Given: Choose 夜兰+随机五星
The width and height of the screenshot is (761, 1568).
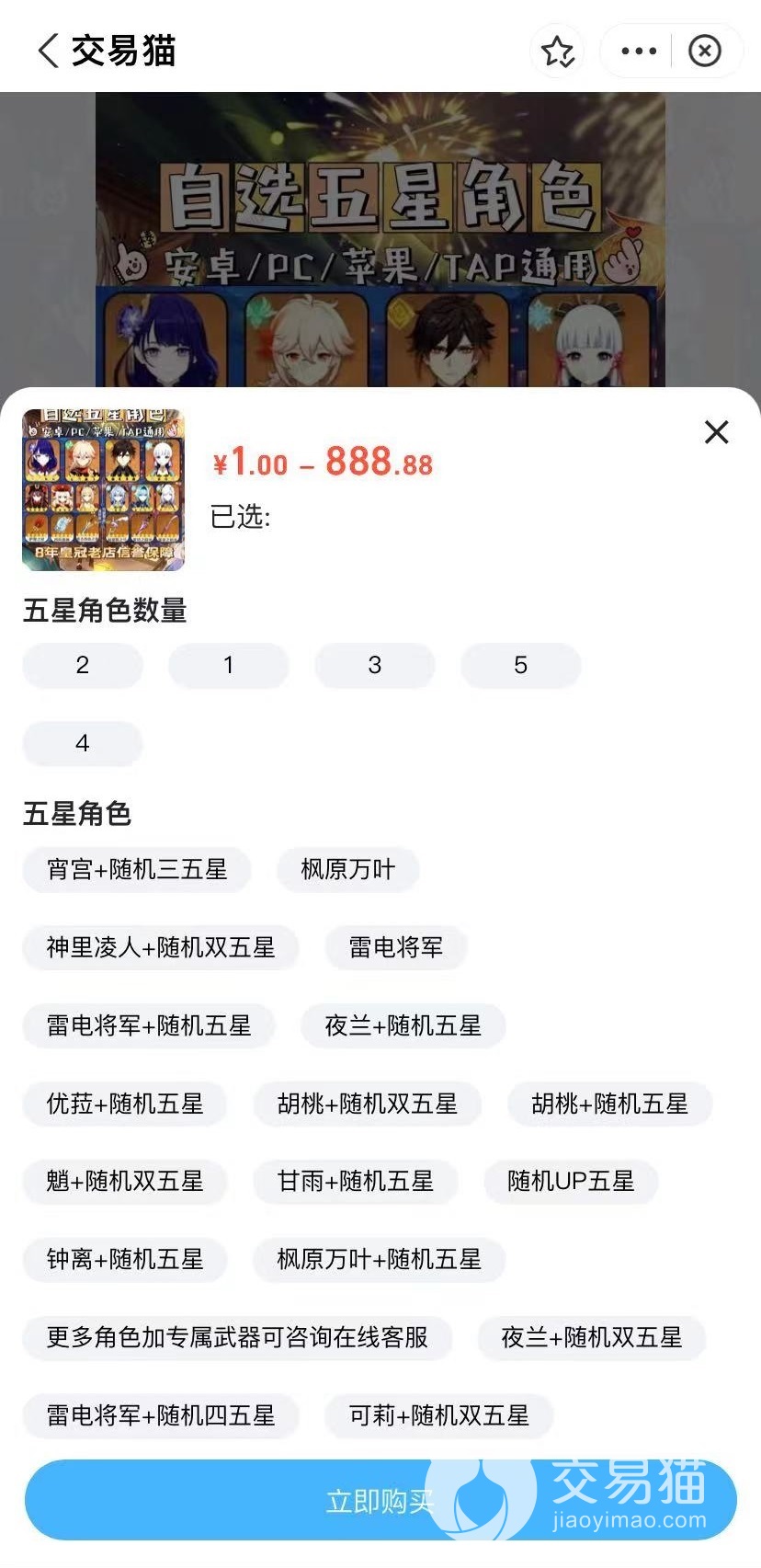Looking at the screenshot, I should point(403,1025).
